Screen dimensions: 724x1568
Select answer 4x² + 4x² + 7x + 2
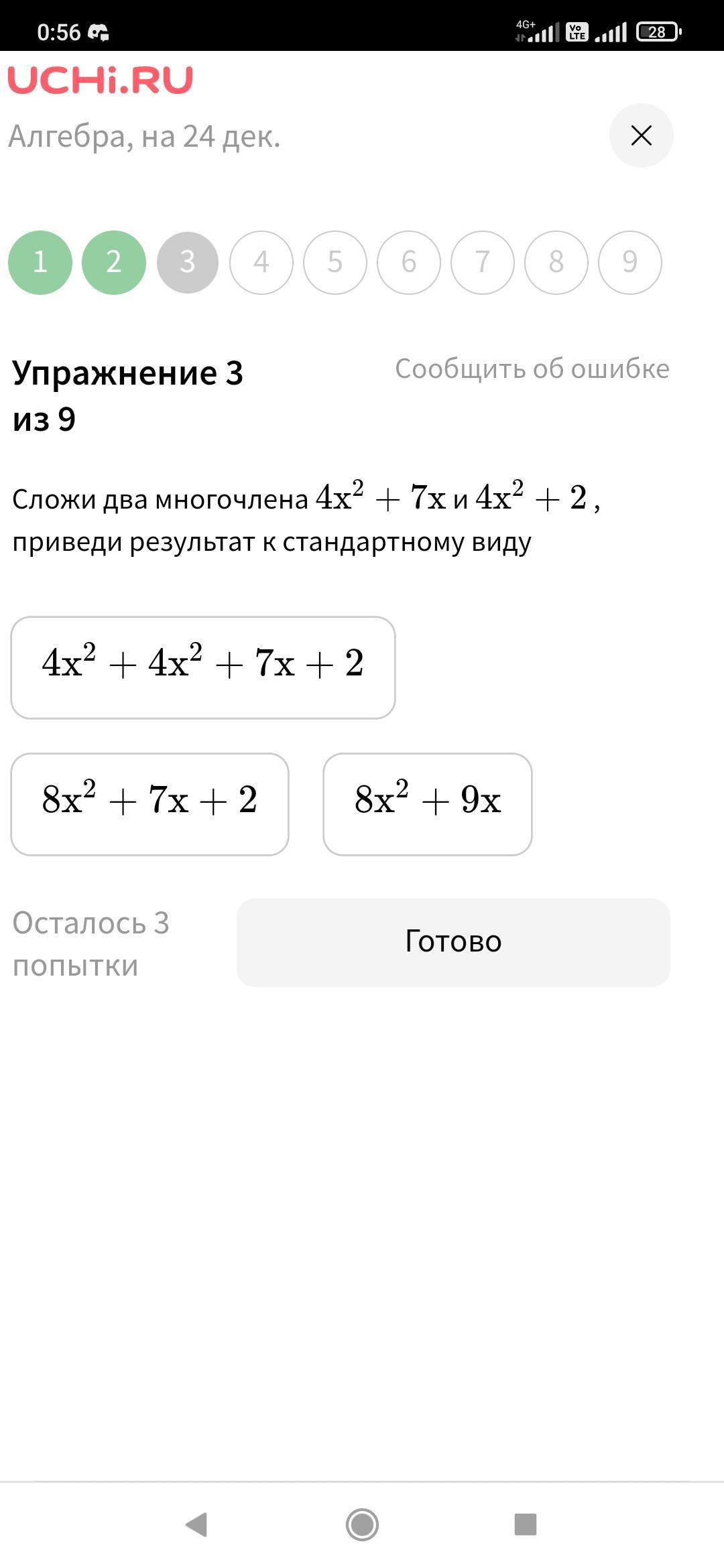point(202,667)
